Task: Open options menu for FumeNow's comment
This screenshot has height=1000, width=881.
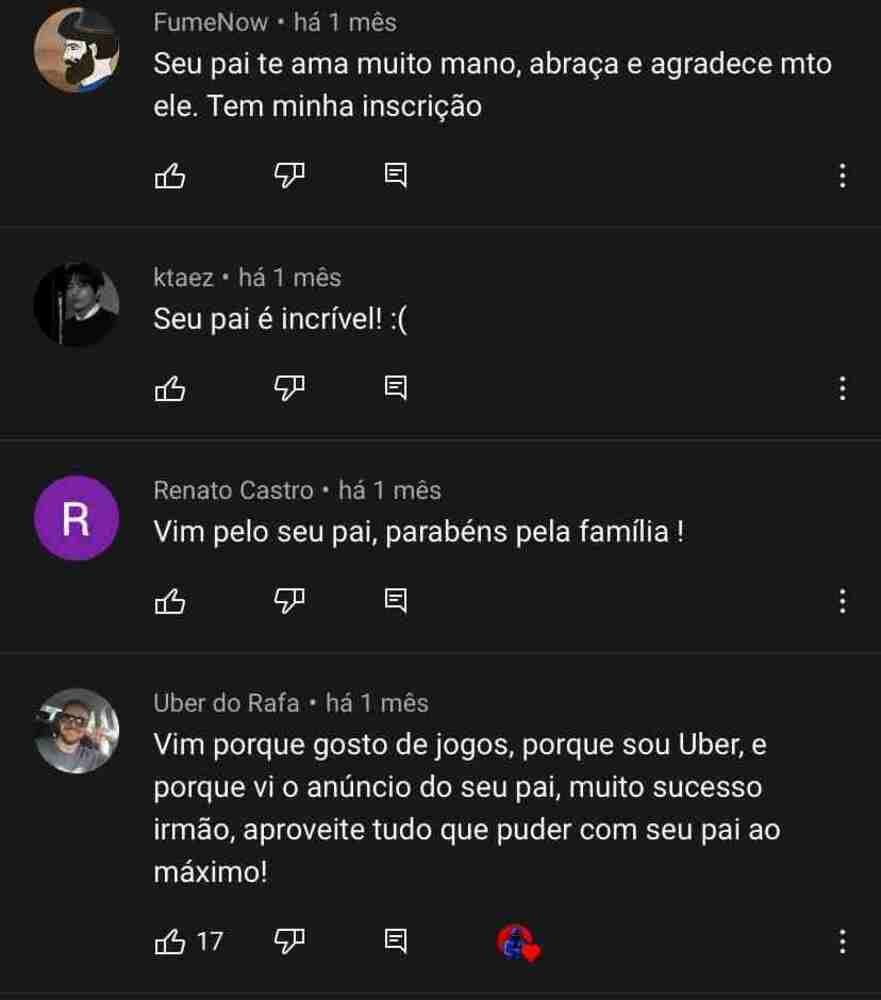Action: (845, 175)
